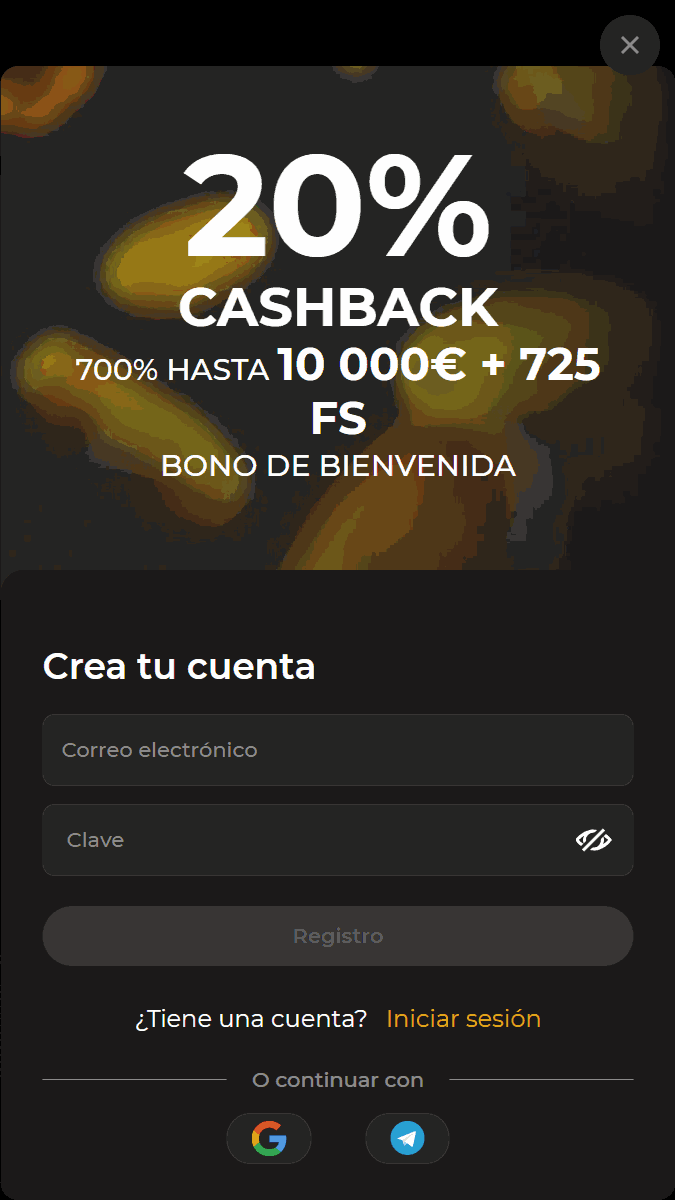Close the registration dialog
The height and width of the screenshot is (1200, 675).
tap(630, 45)
